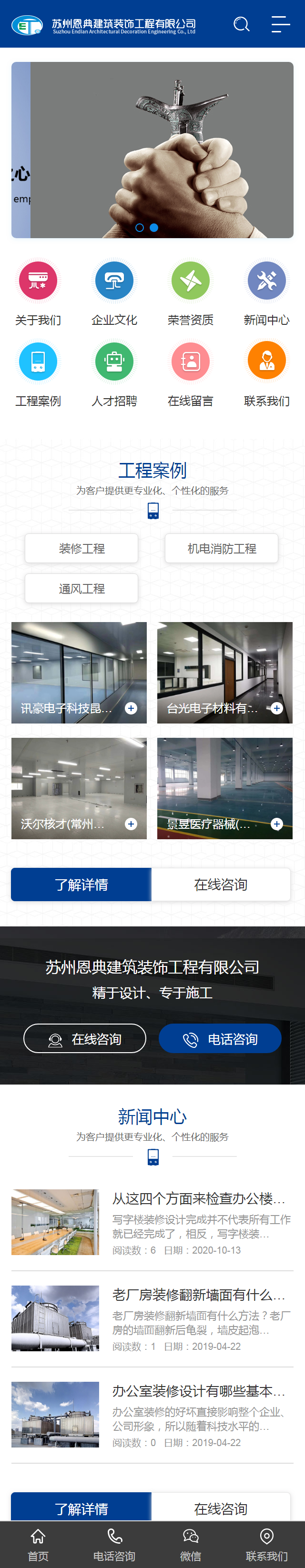The width and height of the screenshot is (305, 1568).
Task: Open the 景昱医疗器械 project card
Action: point(224,788)
